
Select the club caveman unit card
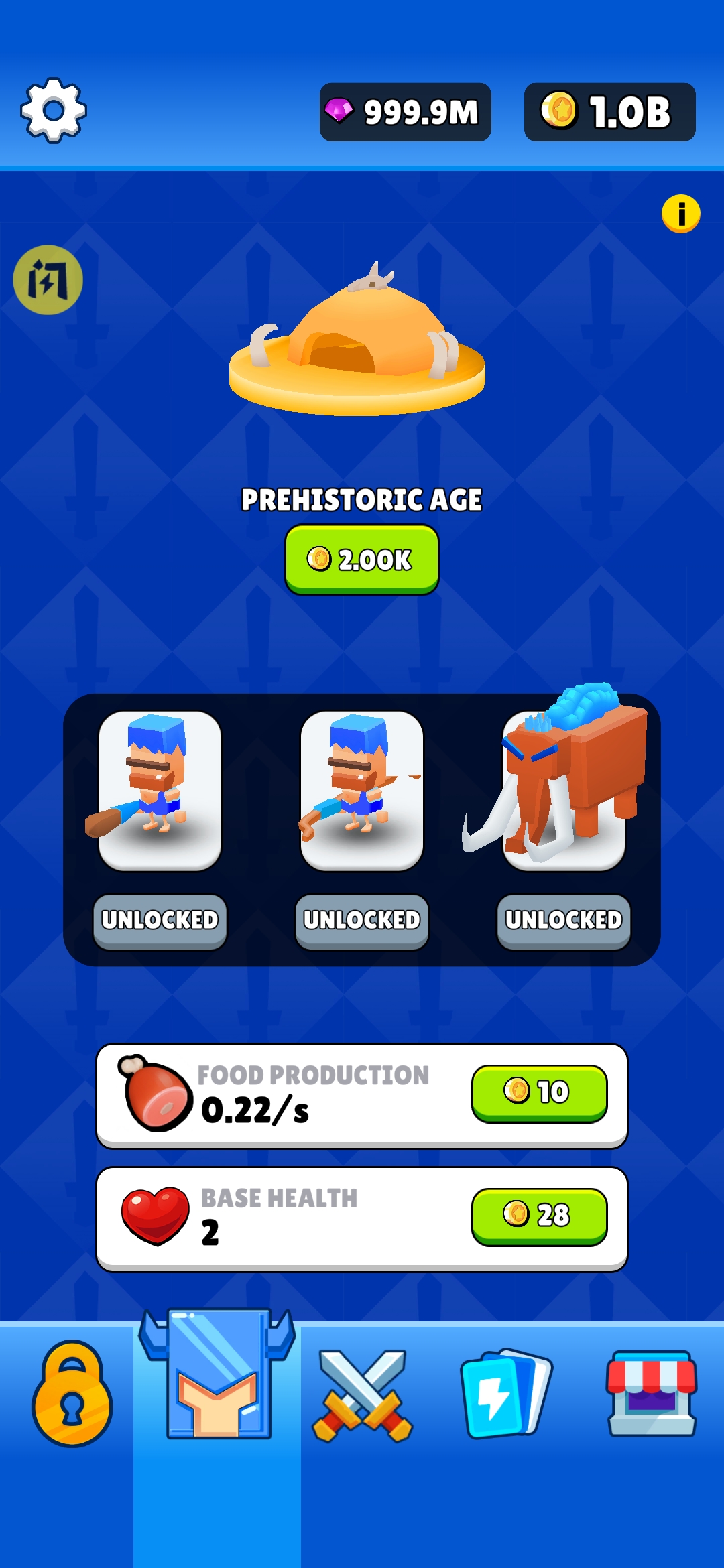160,791
